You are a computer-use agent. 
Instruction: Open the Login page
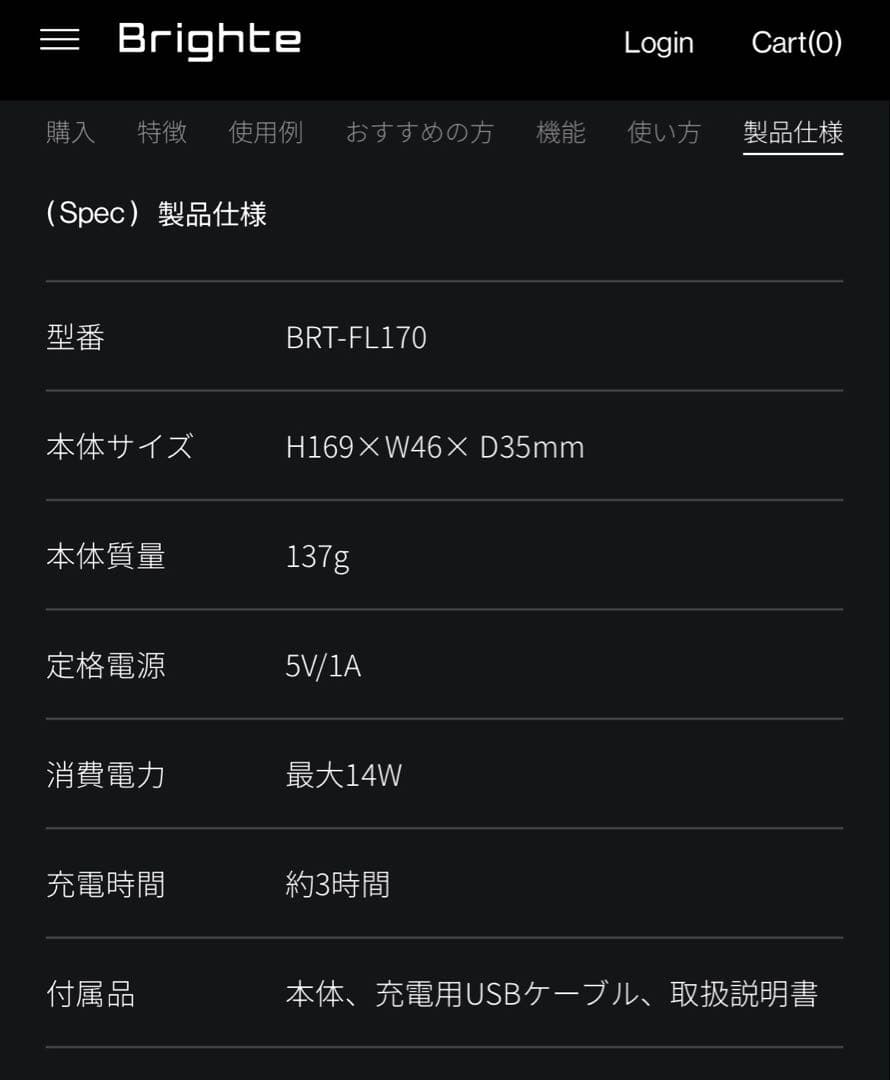coord(658,42)
